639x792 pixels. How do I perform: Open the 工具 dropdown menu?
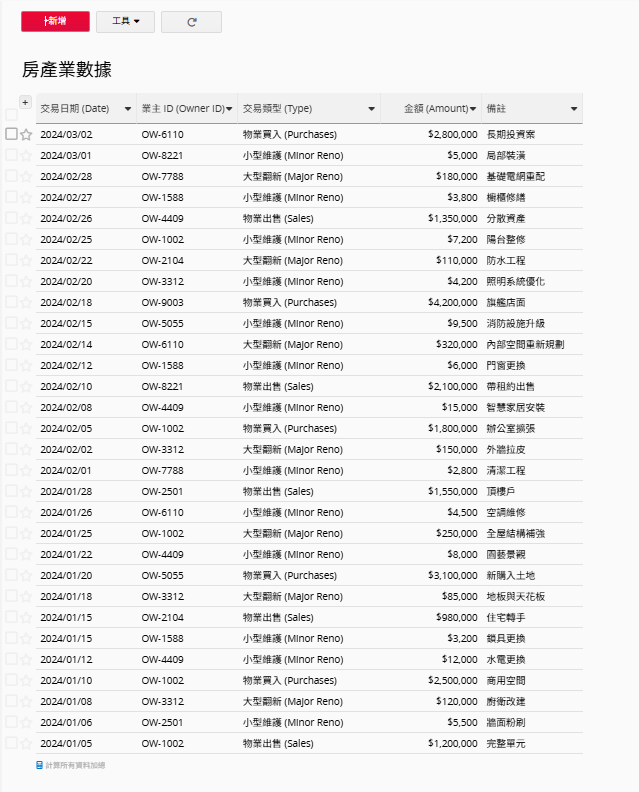point(125,21)
